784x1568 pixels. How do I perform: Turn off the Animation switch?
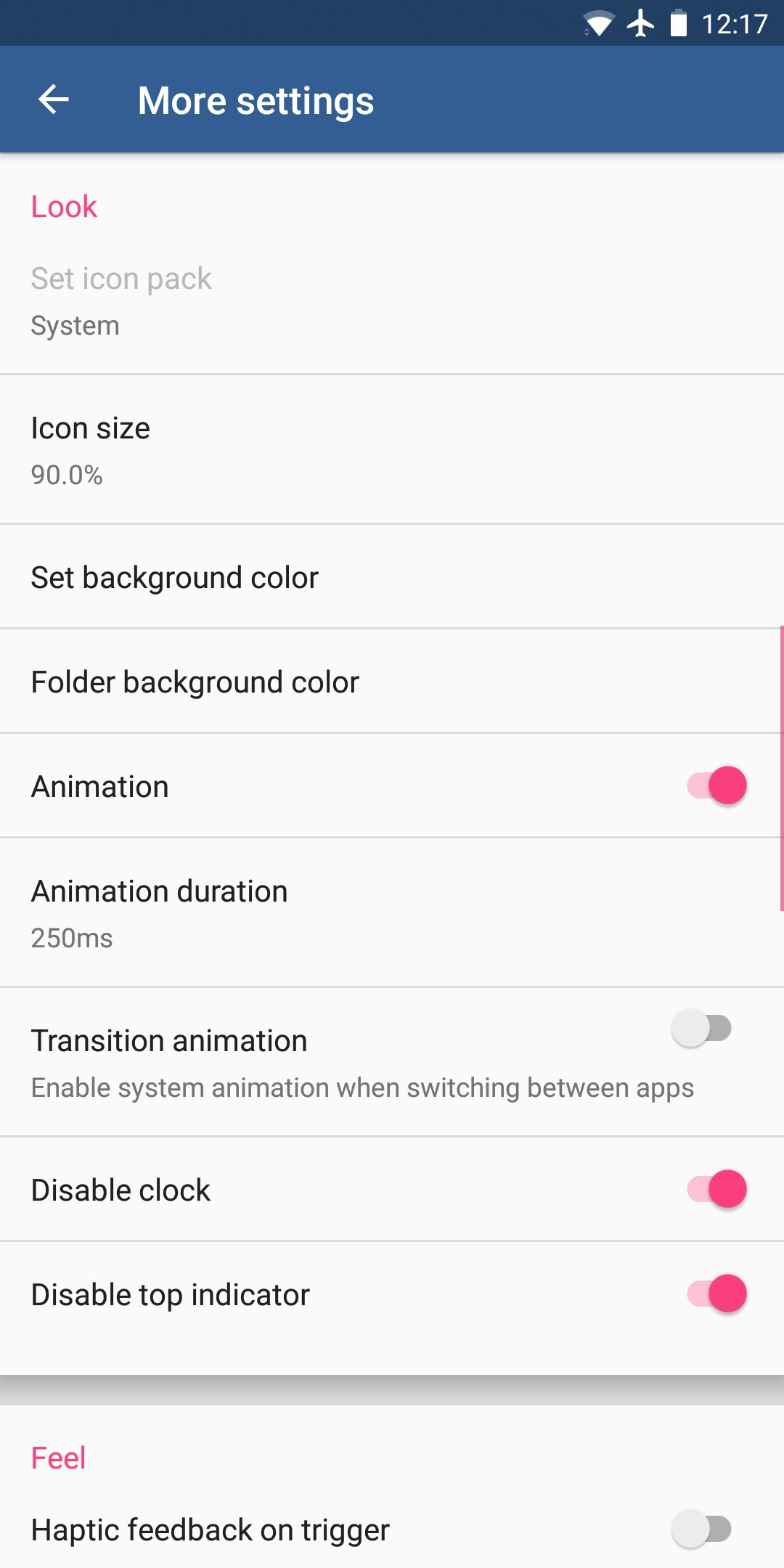(716, 785)
